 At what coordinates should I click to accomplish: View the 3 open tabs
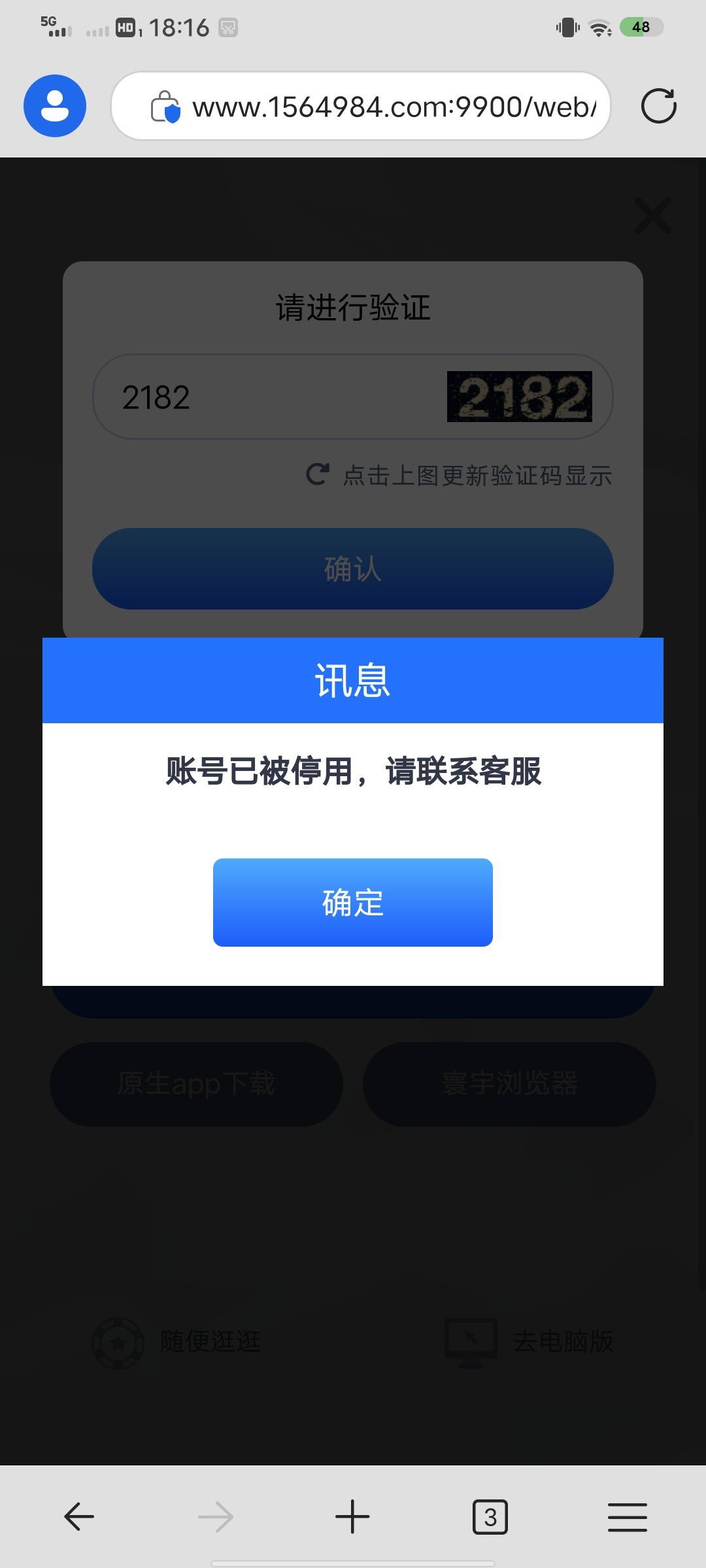tap(490, 1516)
